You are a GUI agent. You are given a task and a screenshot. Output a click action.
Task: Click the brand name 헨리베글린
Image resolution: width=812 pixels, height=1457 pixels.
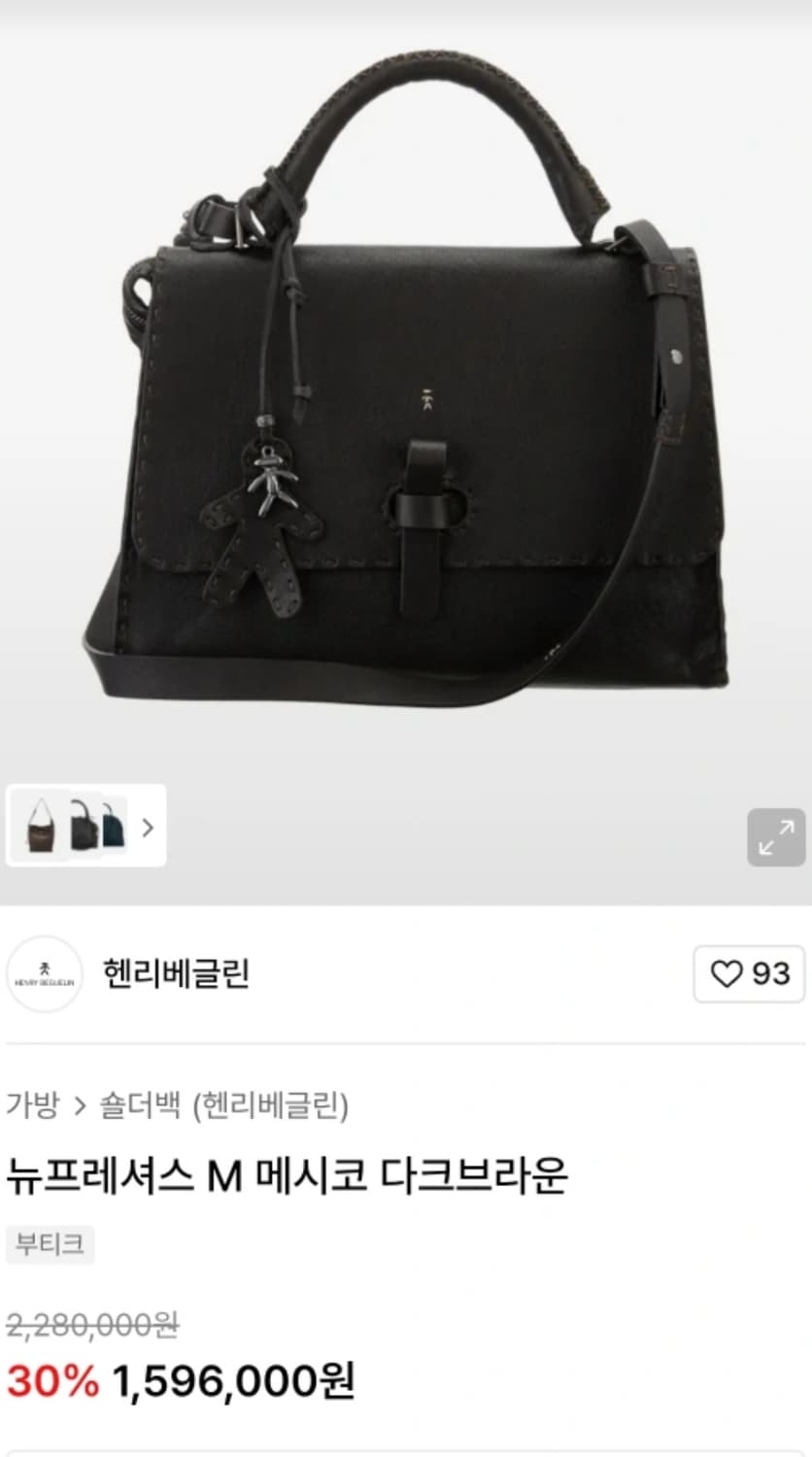(x=176, y=975)
